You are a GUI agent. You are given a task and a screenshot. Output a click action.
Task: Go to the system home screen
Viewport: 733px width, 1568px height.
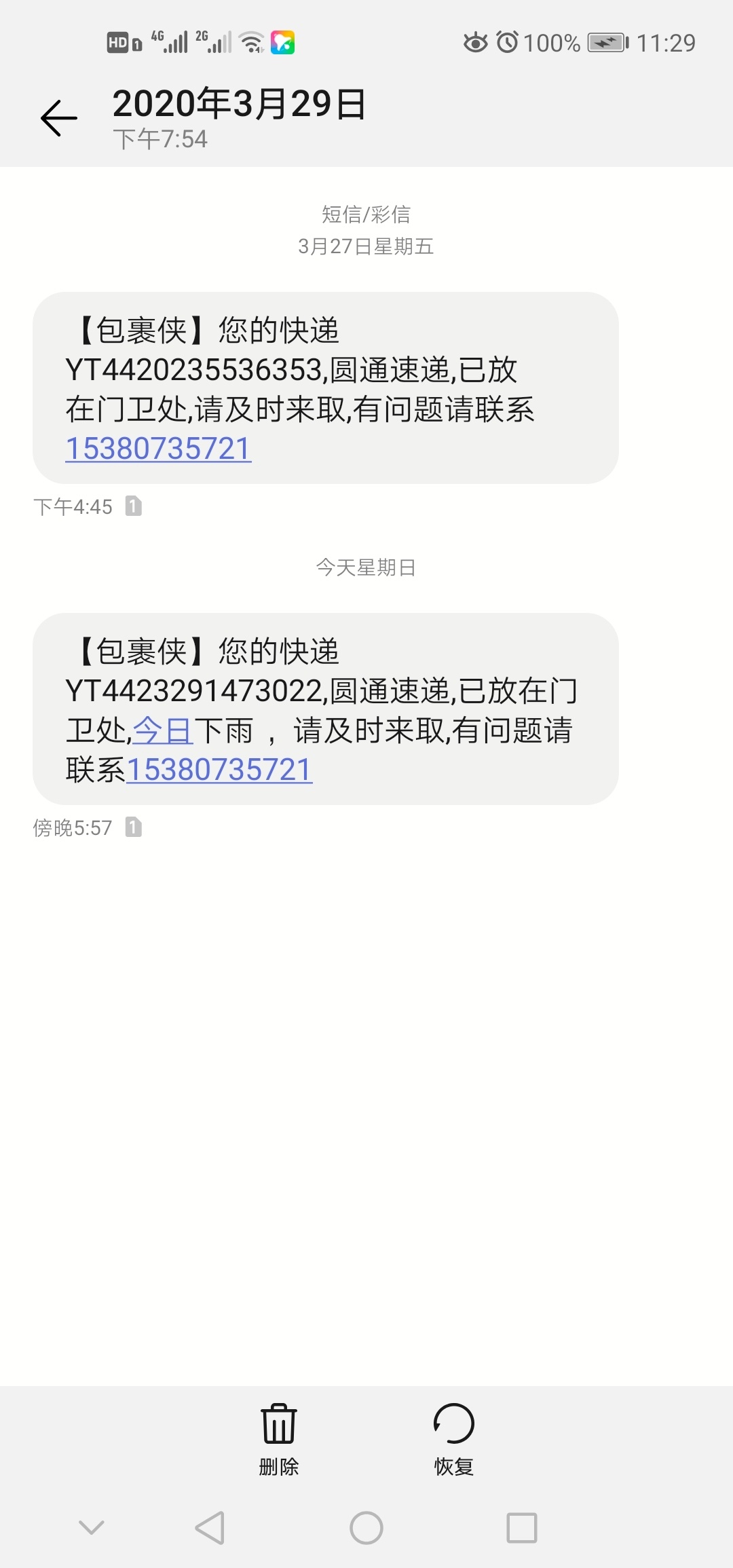click(x=366, y=1528)
